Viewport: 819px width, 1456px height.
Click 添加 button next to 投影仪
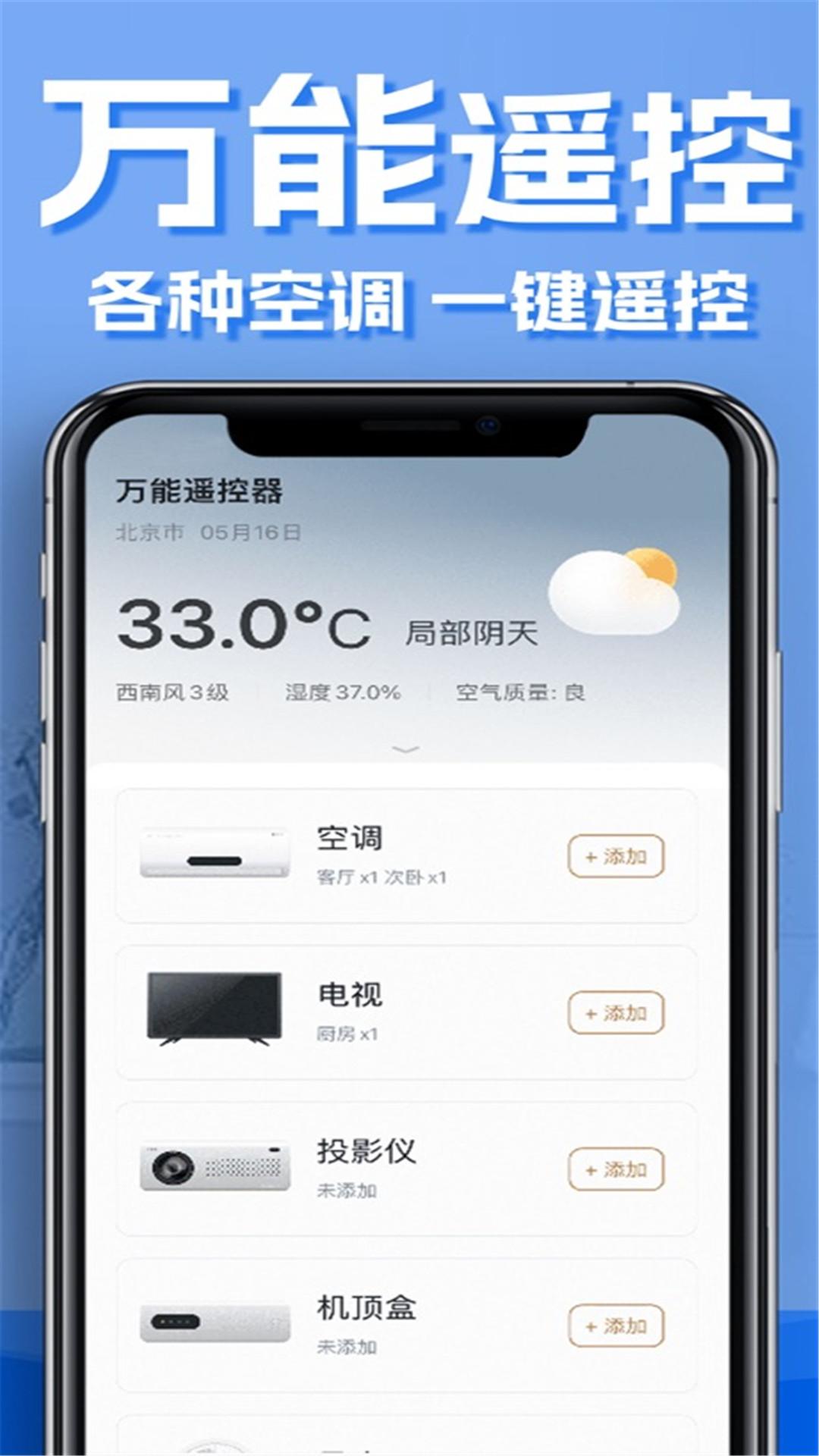pos(616,1168)
